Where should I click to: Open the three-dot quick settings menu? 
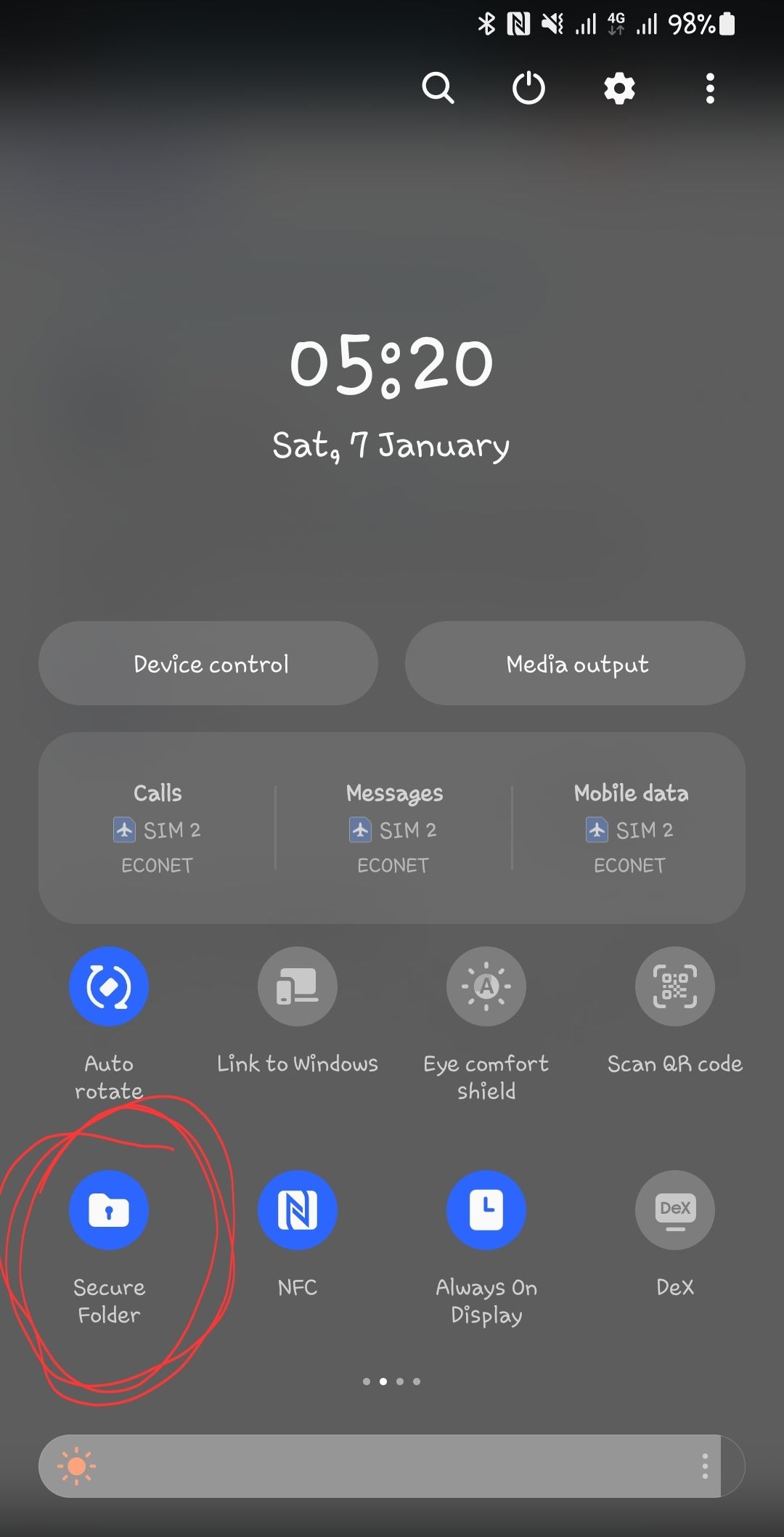(709, 88)
